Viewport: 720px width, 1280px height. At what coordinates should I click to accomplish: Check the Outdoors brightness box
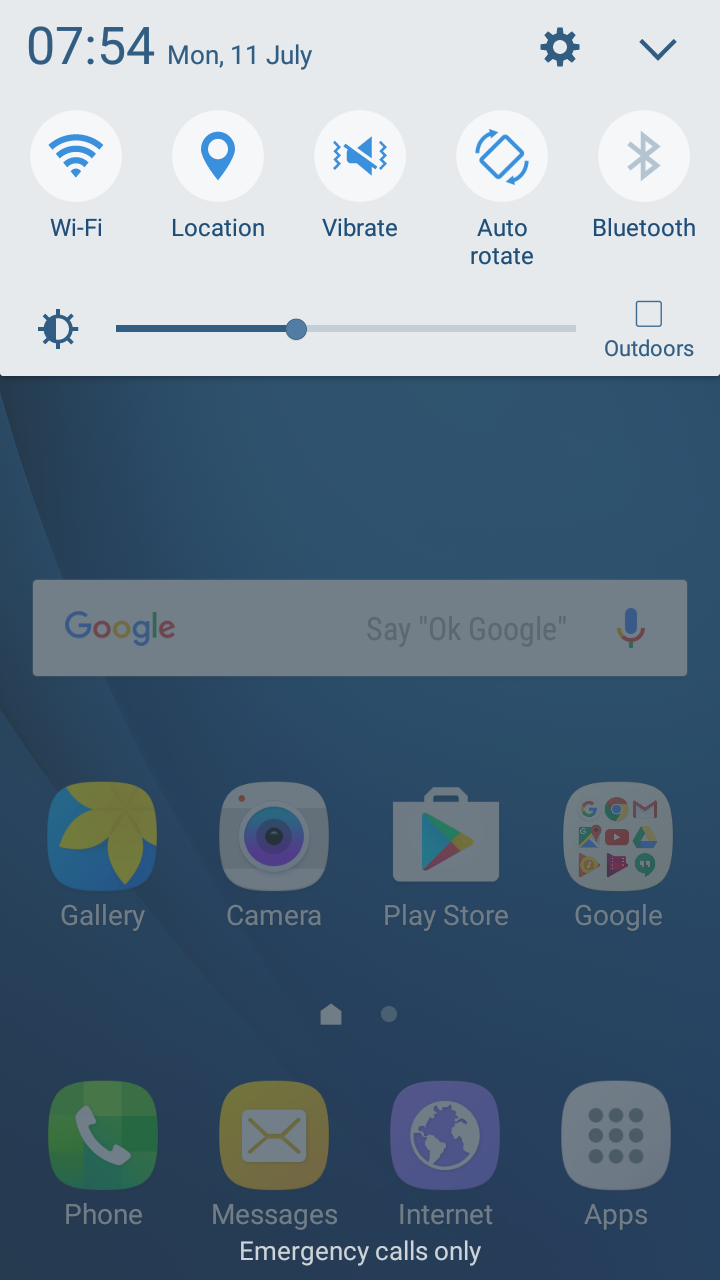(649, 314)
